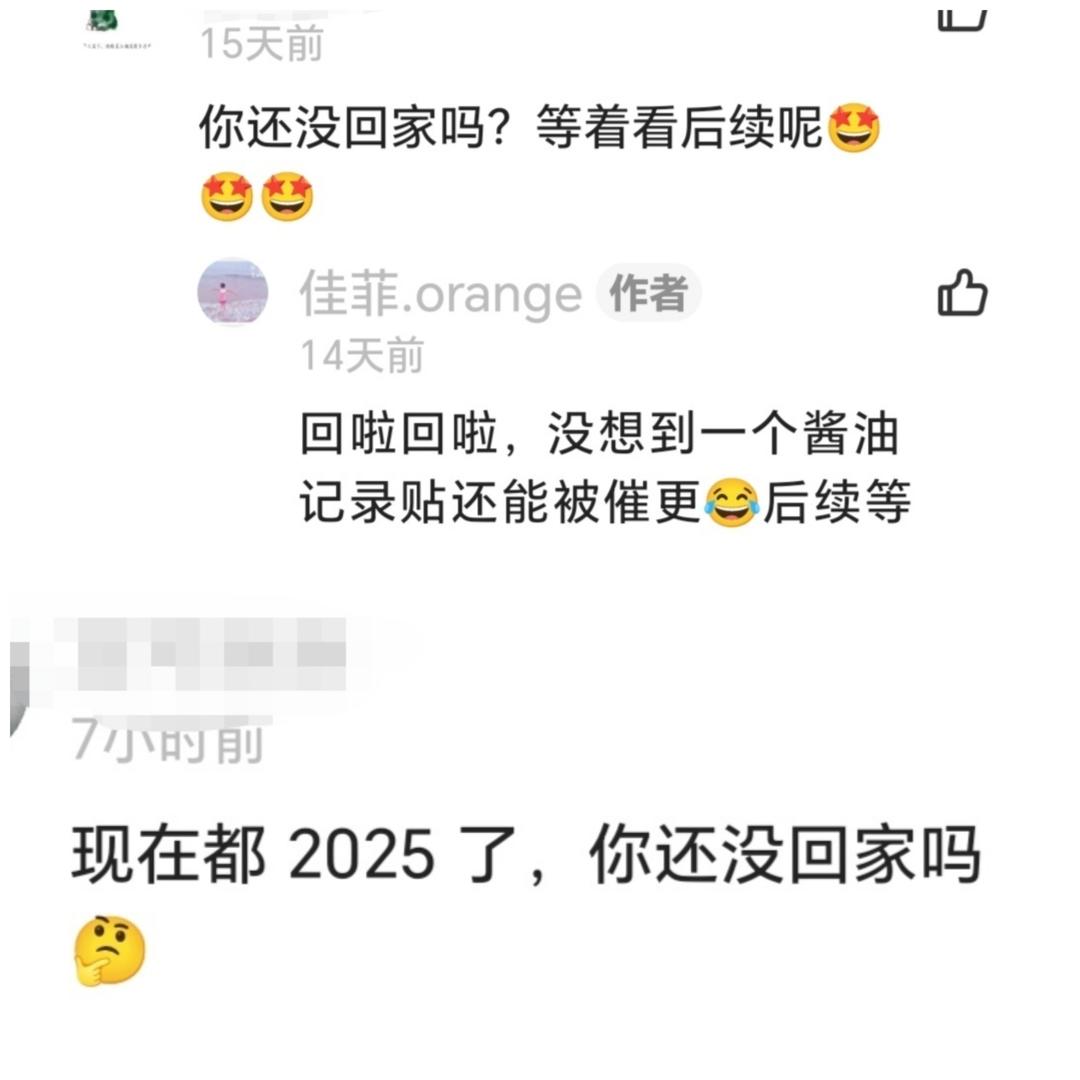This screenshot has width=1080, height=1080.
Task: Like the comment posted 15天前
Action: click(x=962, y=17)
